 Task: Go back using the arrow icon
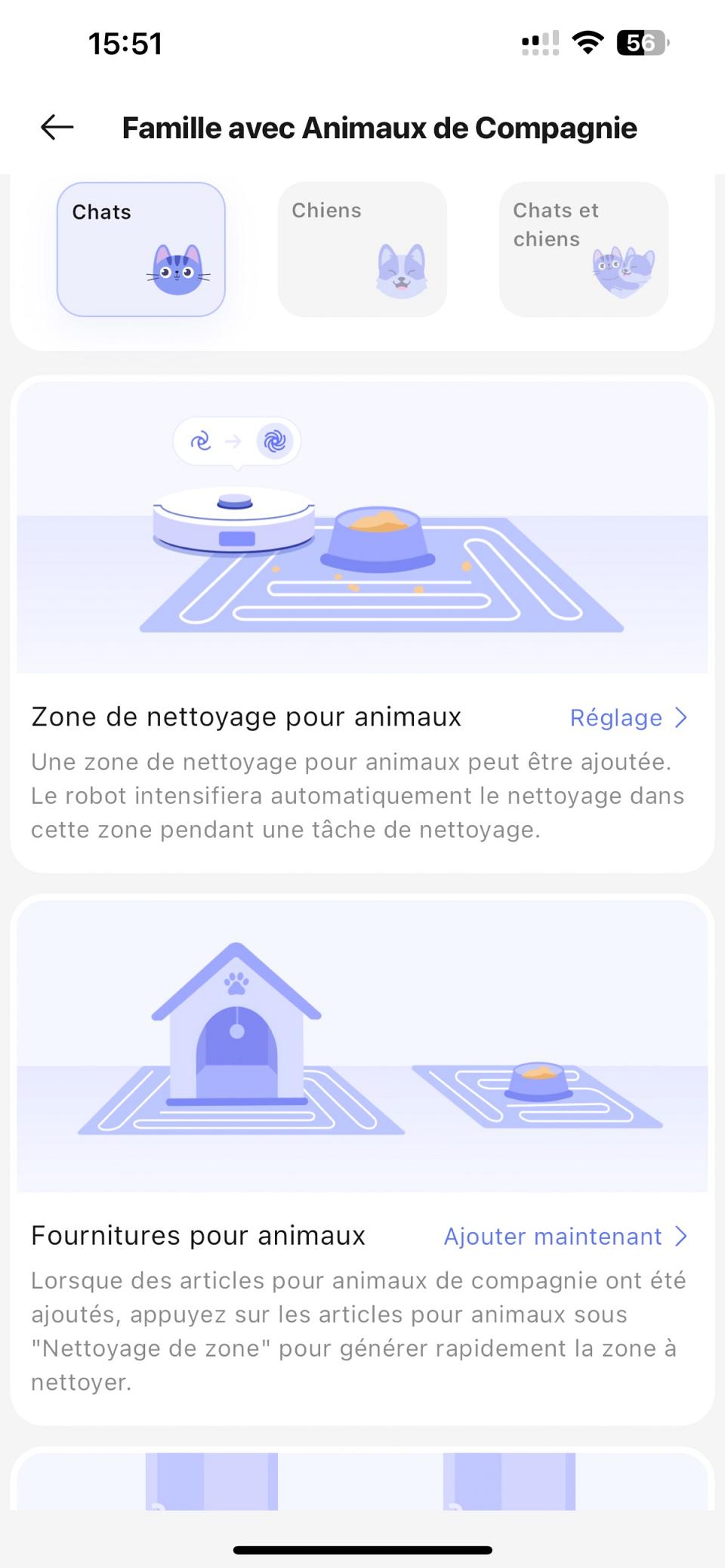point(57,128)
